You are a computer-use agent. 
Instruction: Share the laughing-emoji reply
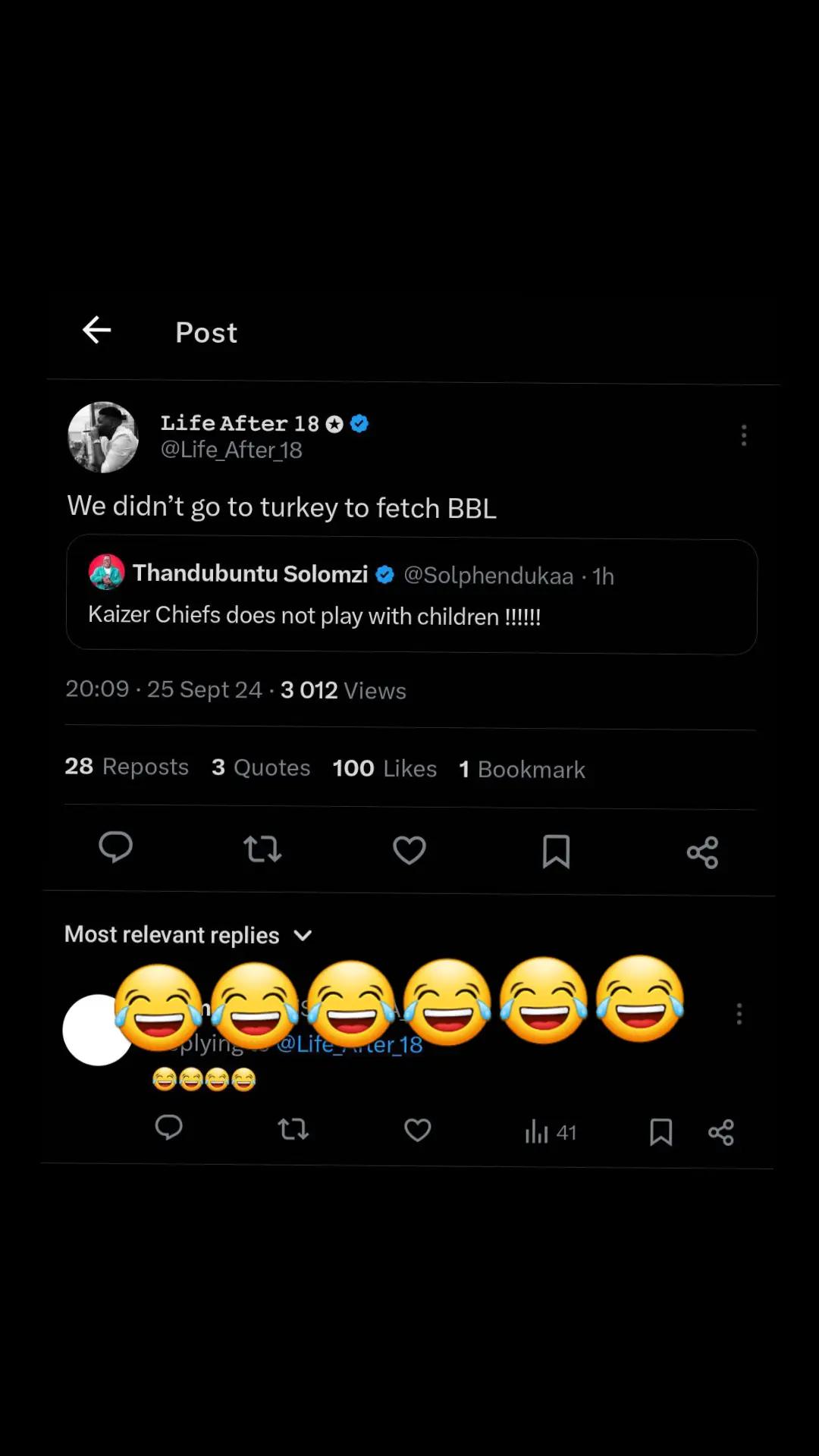pyautogui.click(x=721, y=1133)
